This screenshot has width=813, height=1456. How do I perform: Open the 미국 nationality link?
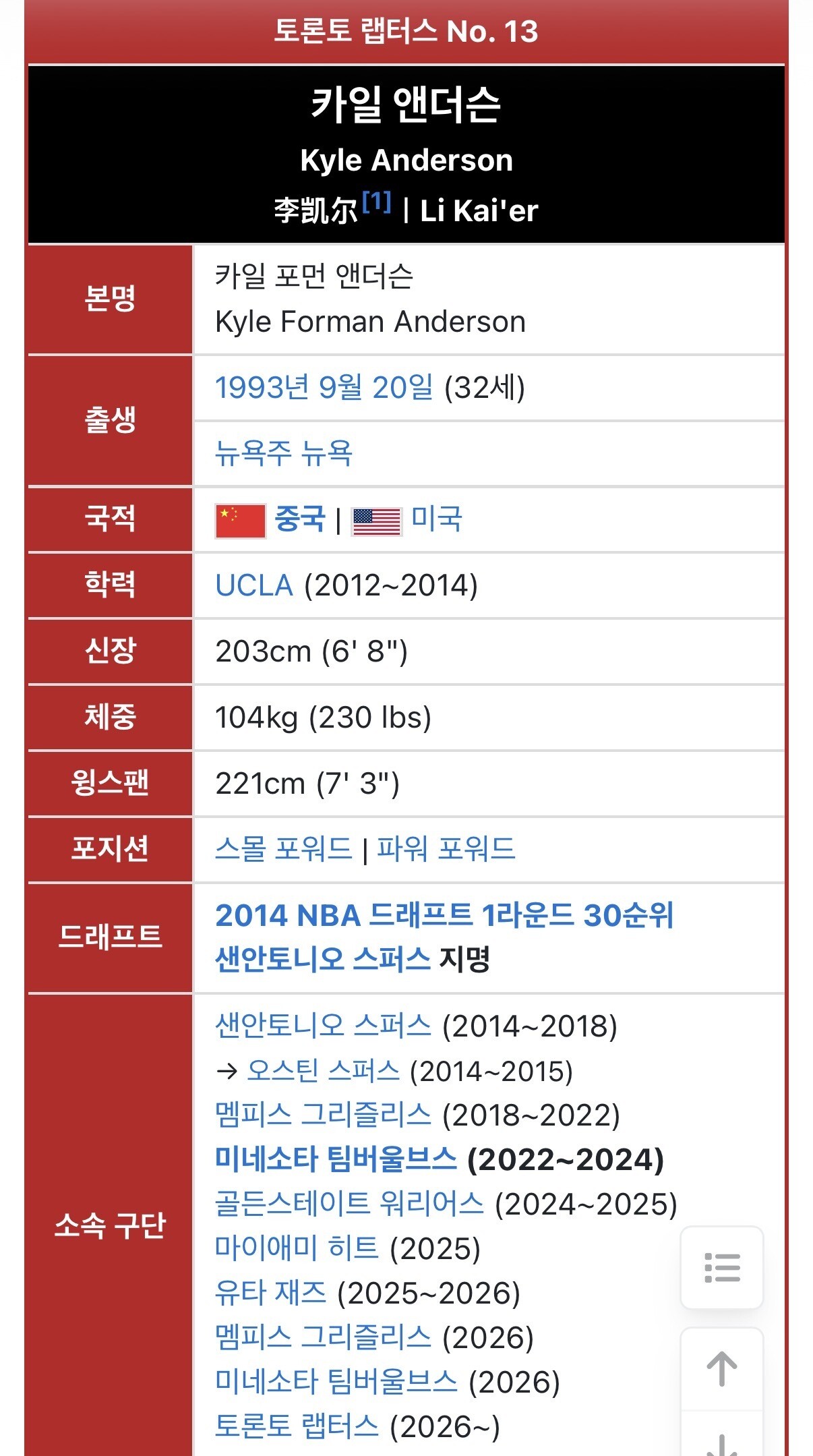coord(436,519)
